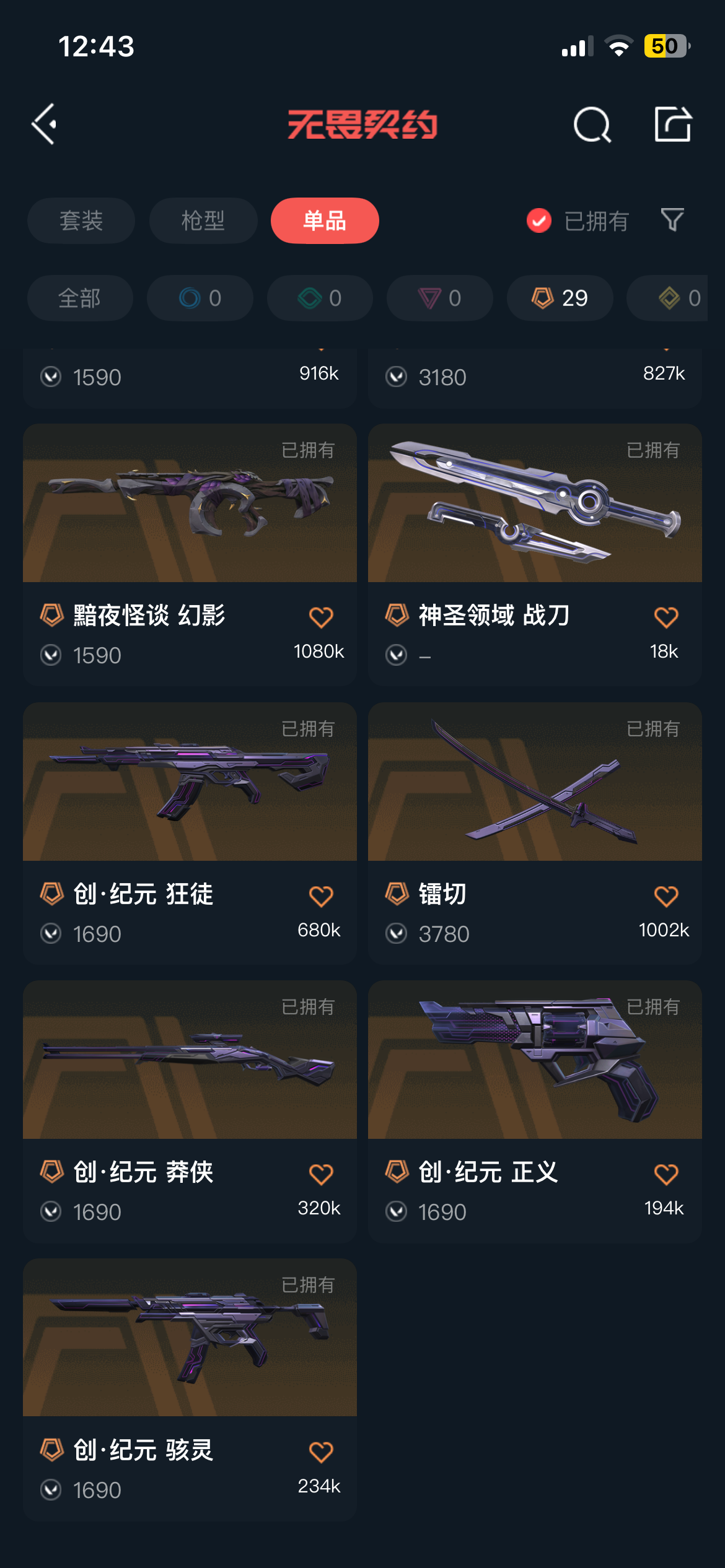725x1568 pixels.
Task: Switch to the 枪型 tab
Action: (x=203, y=220)
